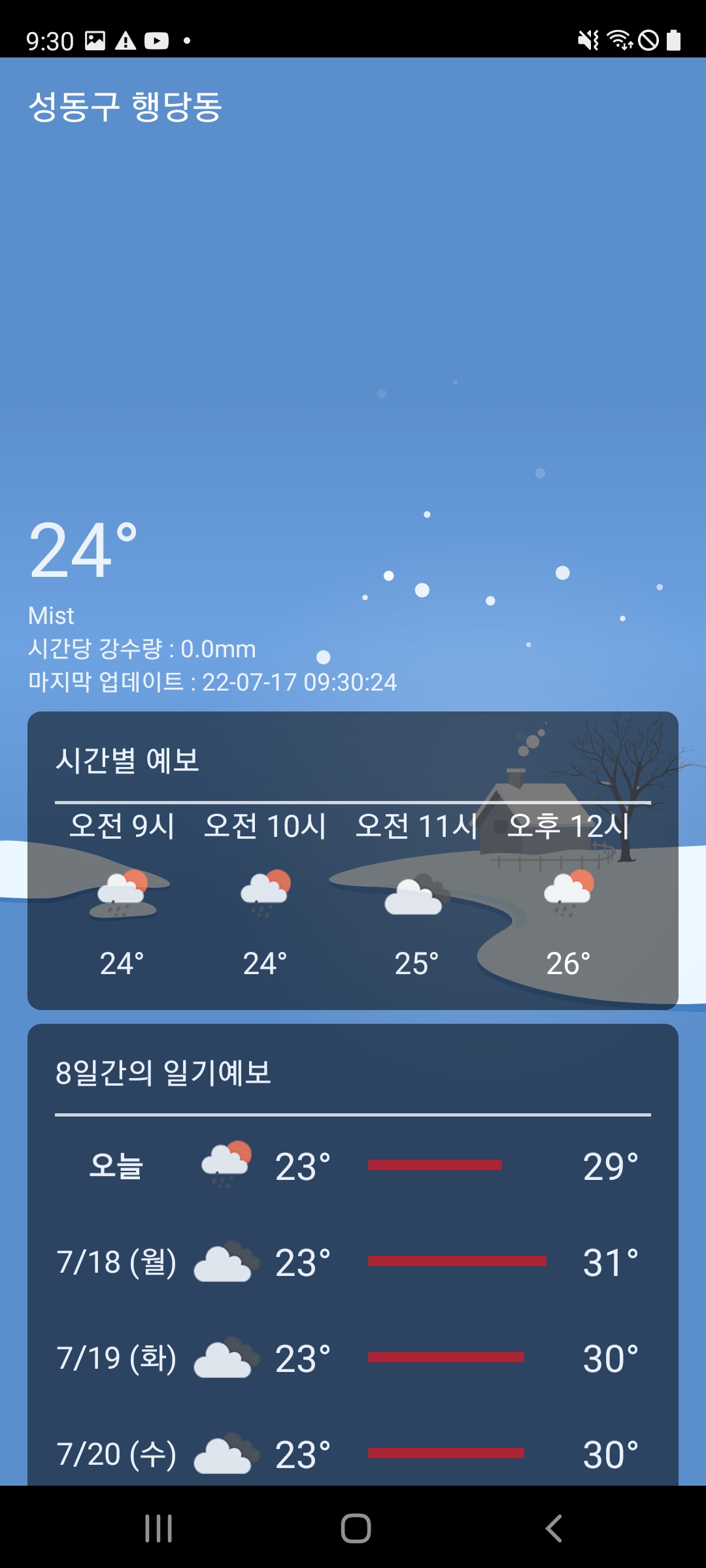The image size is (706, 1568).
Task: Open the Wi-Fi status indicator
Action: [x=617, y=41]
